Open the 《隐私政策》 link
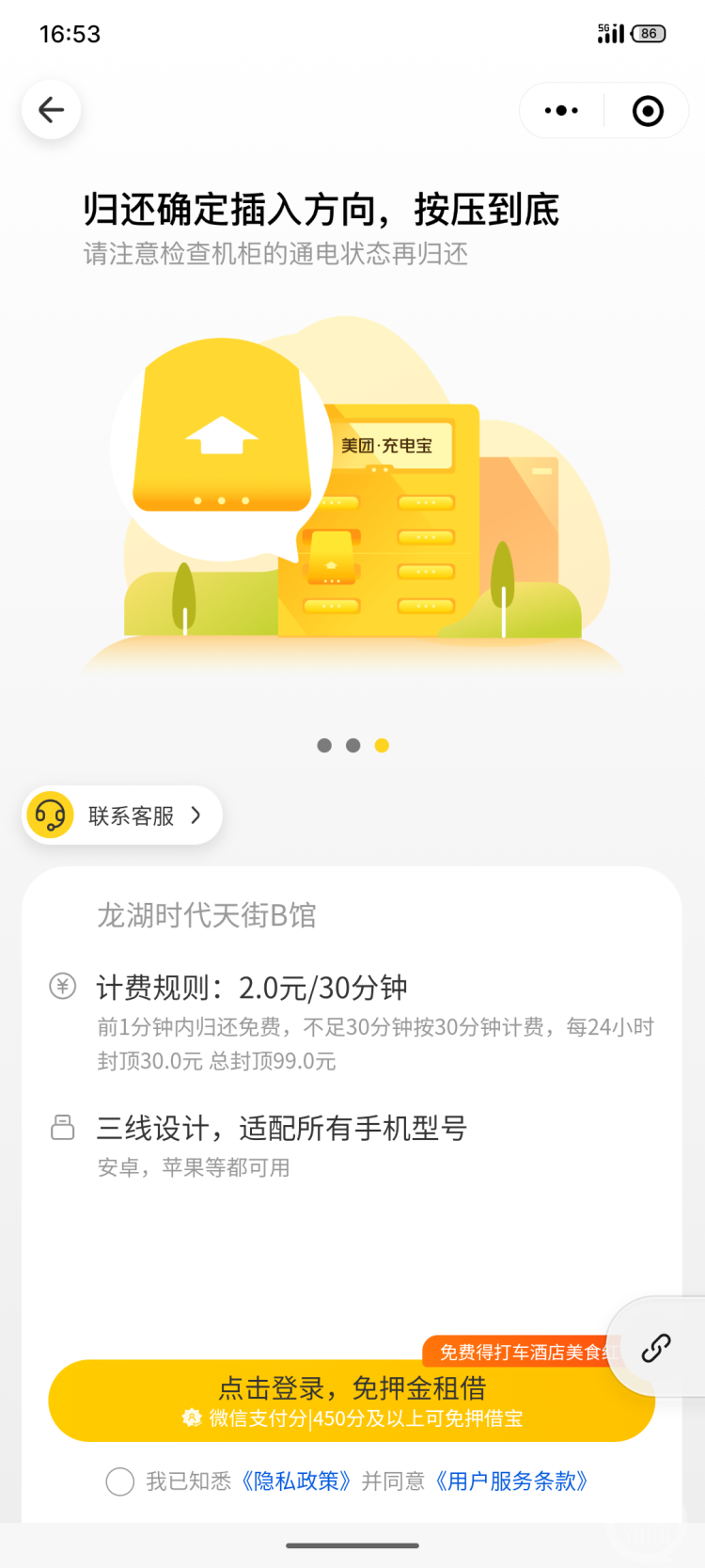 pyautogui.click(x=296, y=1481)
